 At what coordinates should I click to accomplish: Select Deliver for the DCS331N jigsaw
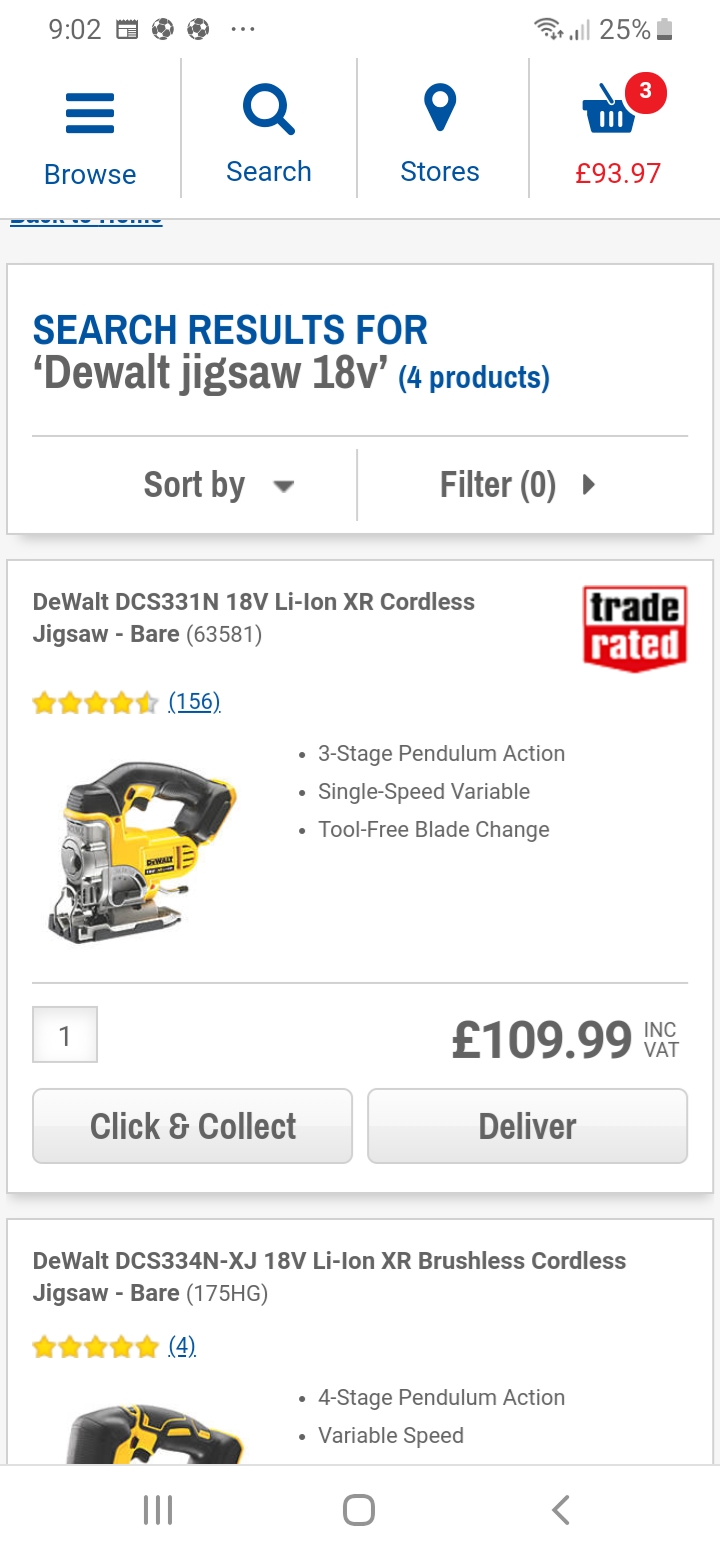click(527, 1126)
